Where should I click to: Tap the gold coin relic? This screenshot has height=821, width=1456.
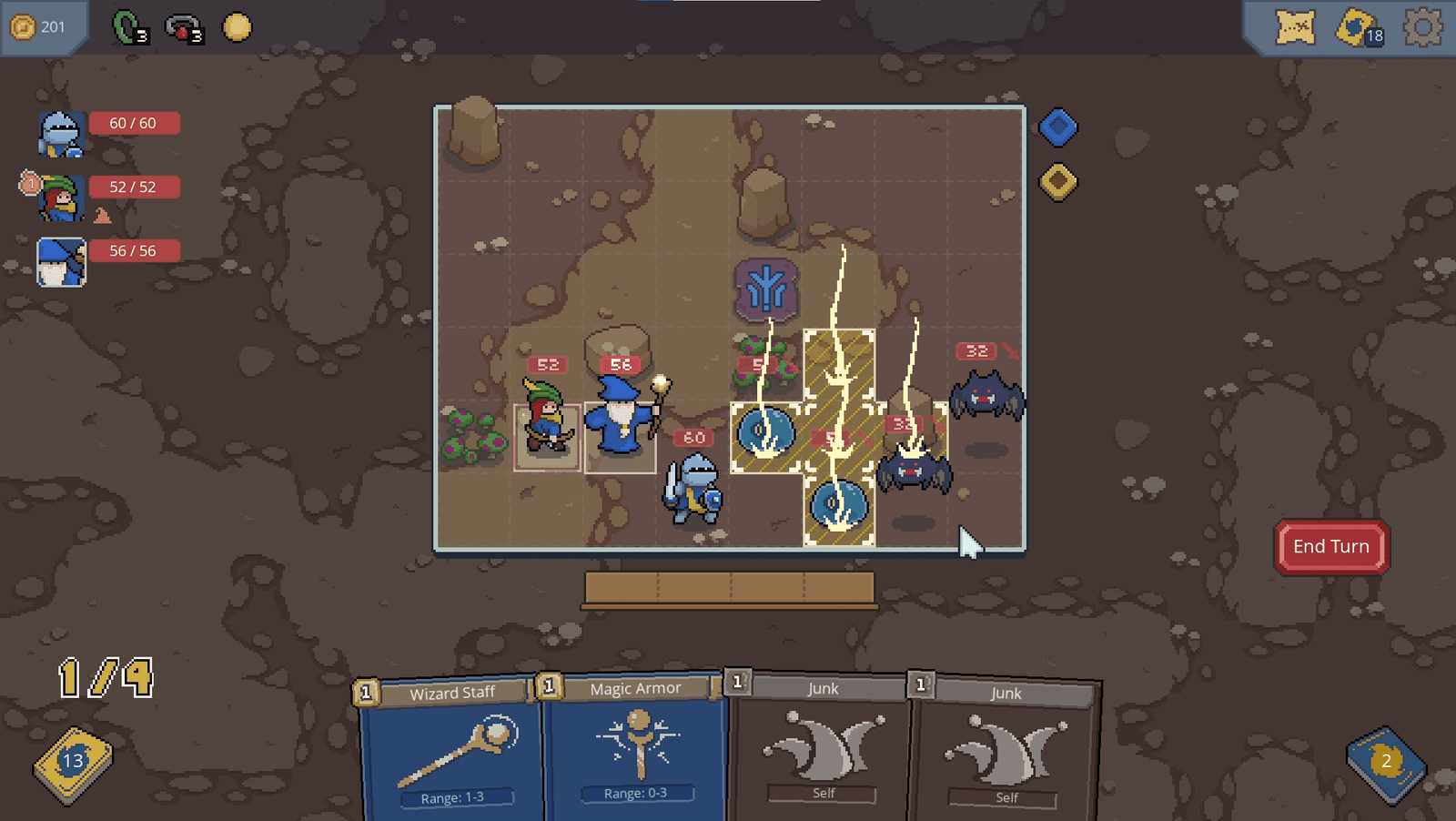tap(237, 27)
